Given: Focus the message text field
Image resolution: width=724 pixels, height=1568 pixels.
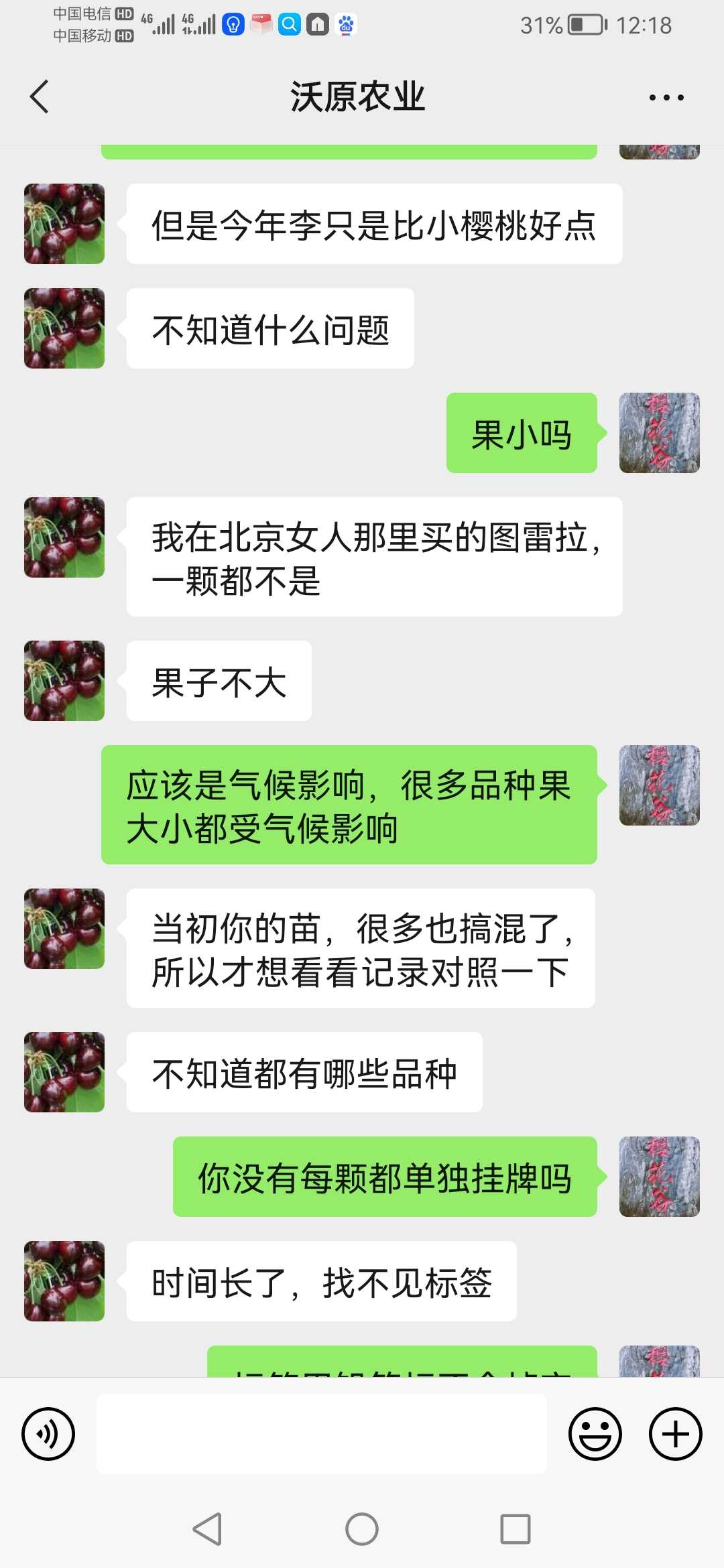Looking at the screenshot, I should (x=322, y=1434).
